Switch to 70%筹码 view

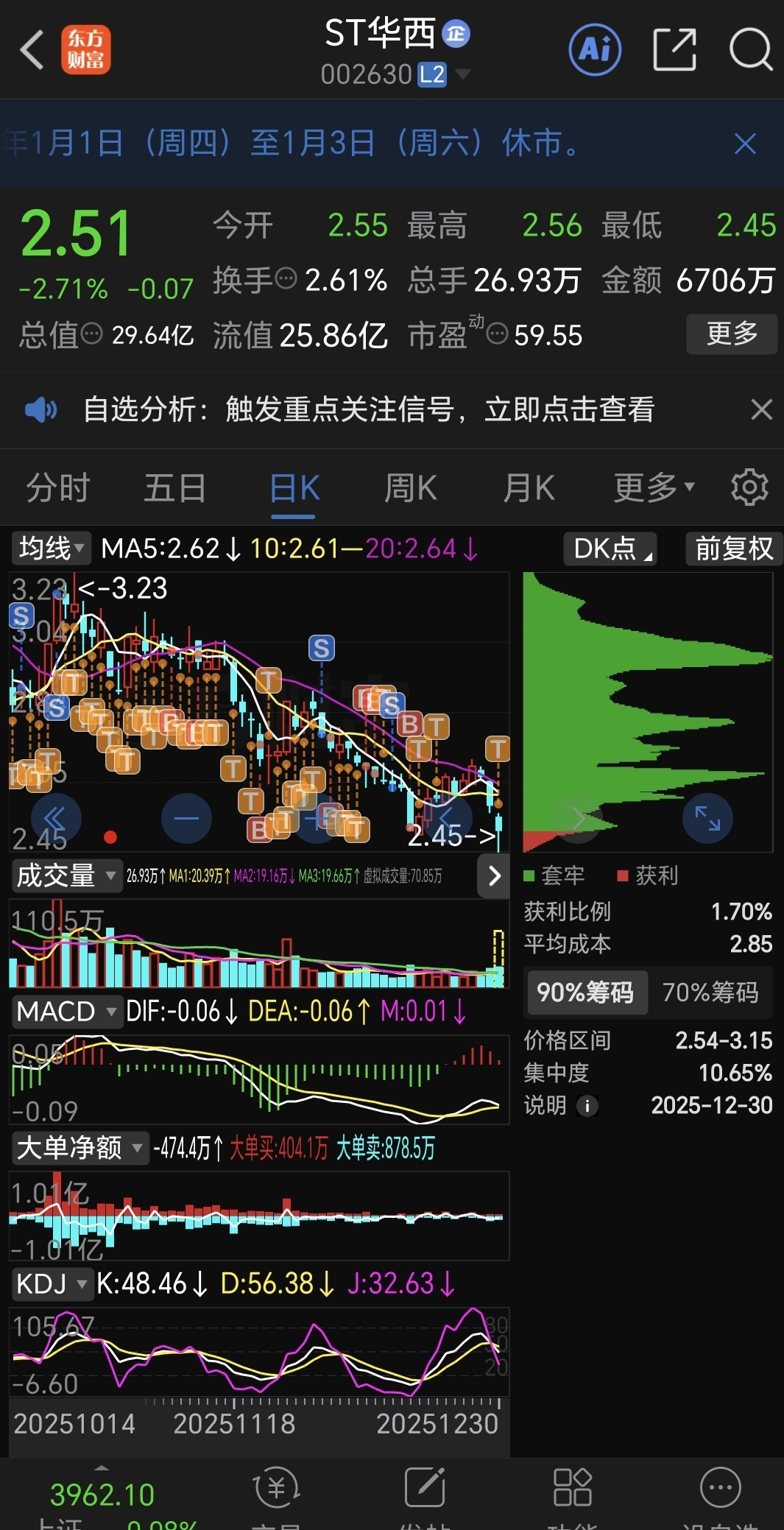(x=710, y=993)
